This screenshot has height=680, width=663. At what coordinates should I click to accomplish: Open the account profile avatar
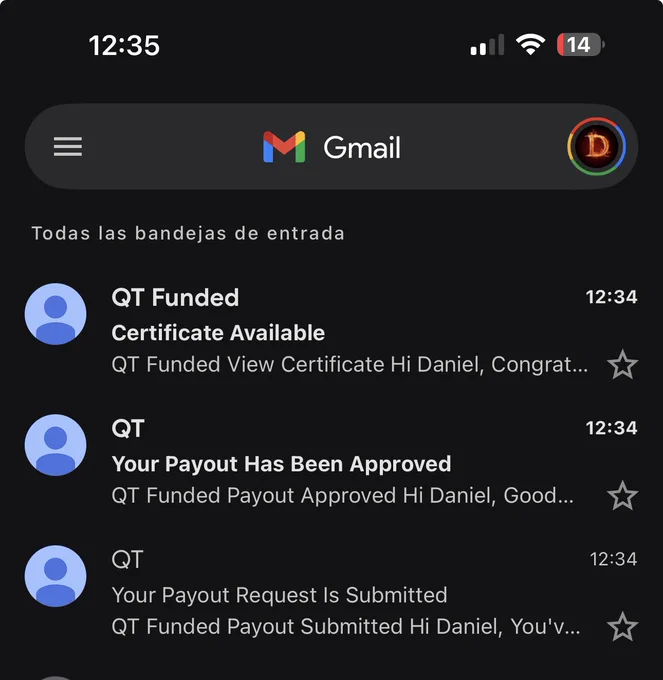click(596, 147)
